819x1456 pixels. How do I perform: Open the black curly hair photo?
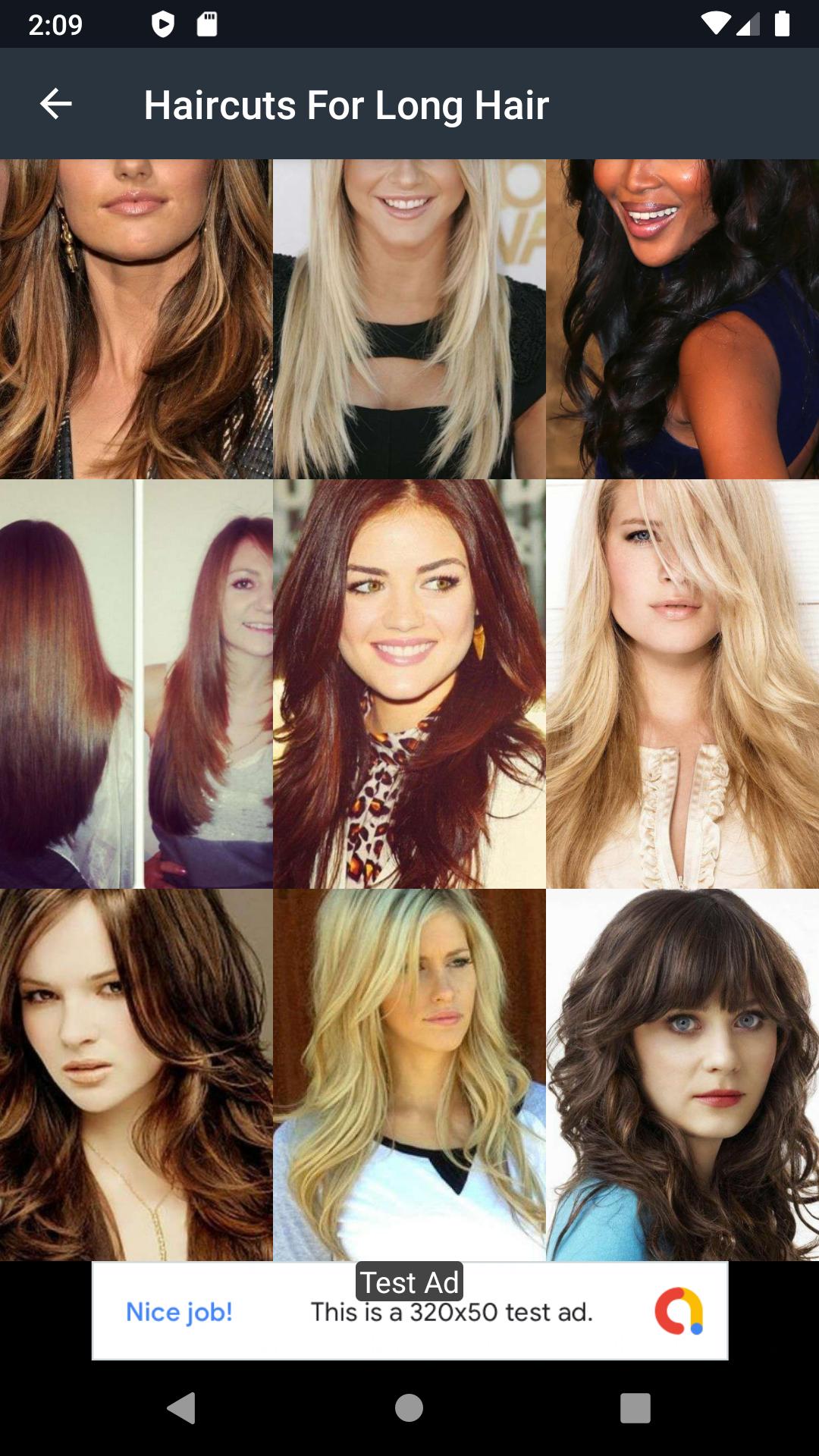pyautogui.click(x=682, y=318)
